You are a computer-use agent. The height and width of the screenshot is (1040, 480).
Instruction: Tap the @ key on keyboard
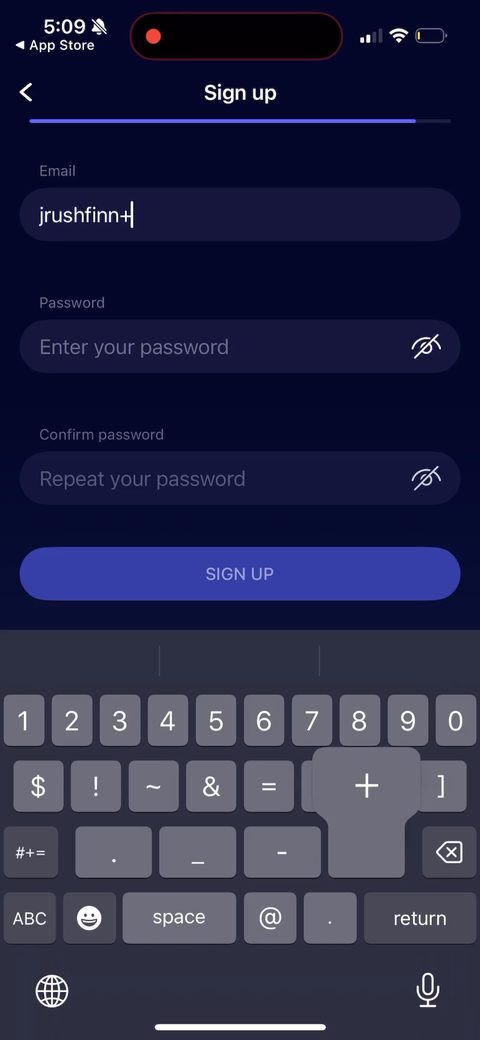(x=270, y=918)
